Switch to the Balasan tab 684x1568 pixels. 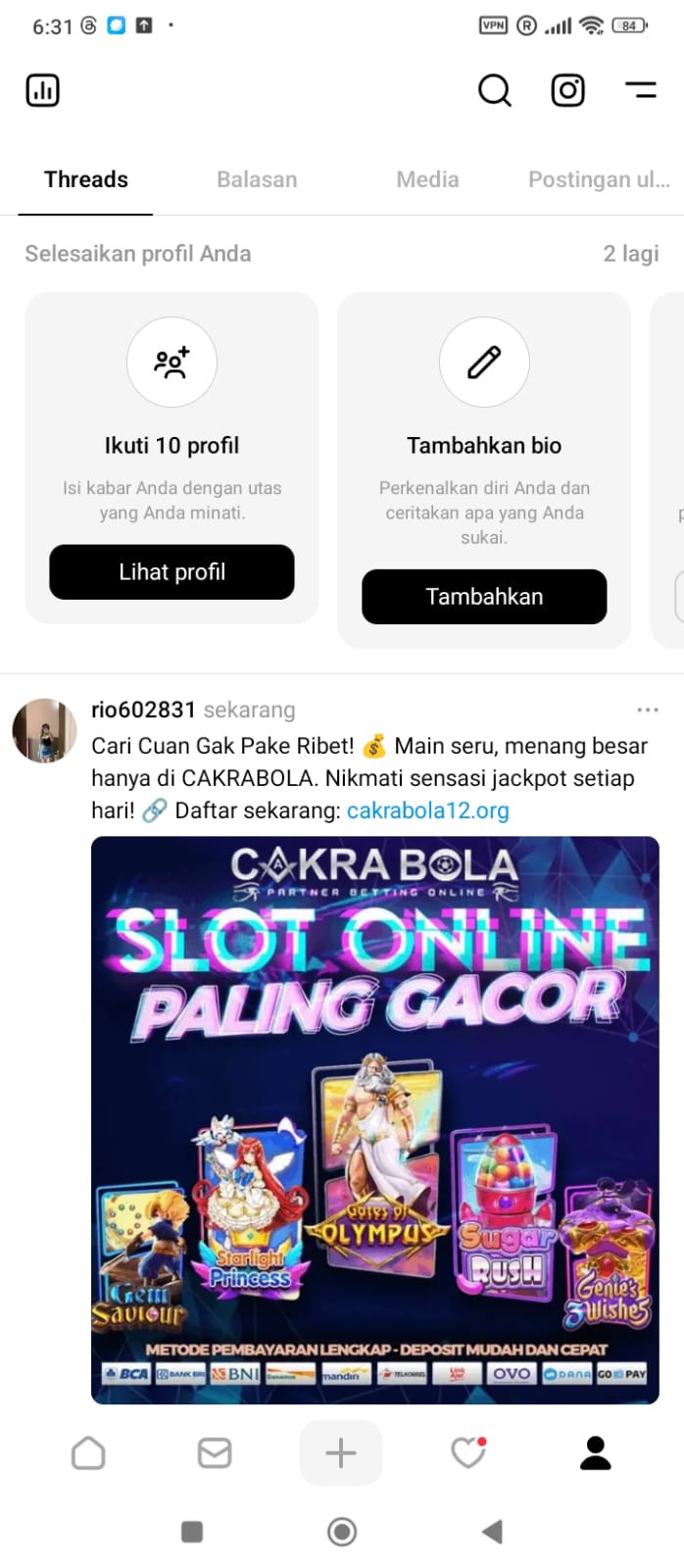[257, 179]
